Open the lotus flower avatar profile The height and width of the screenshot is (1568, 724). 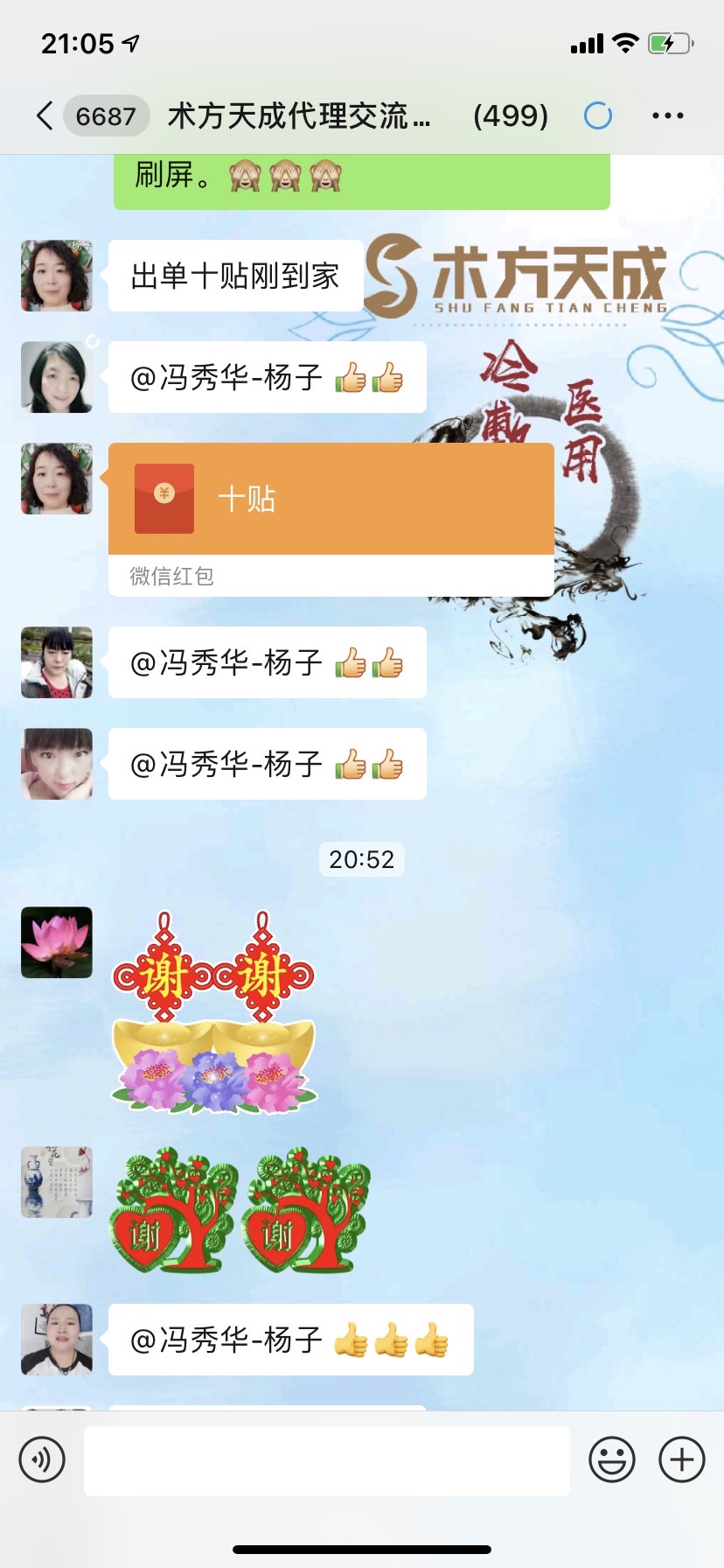click(x=57, y=942)
